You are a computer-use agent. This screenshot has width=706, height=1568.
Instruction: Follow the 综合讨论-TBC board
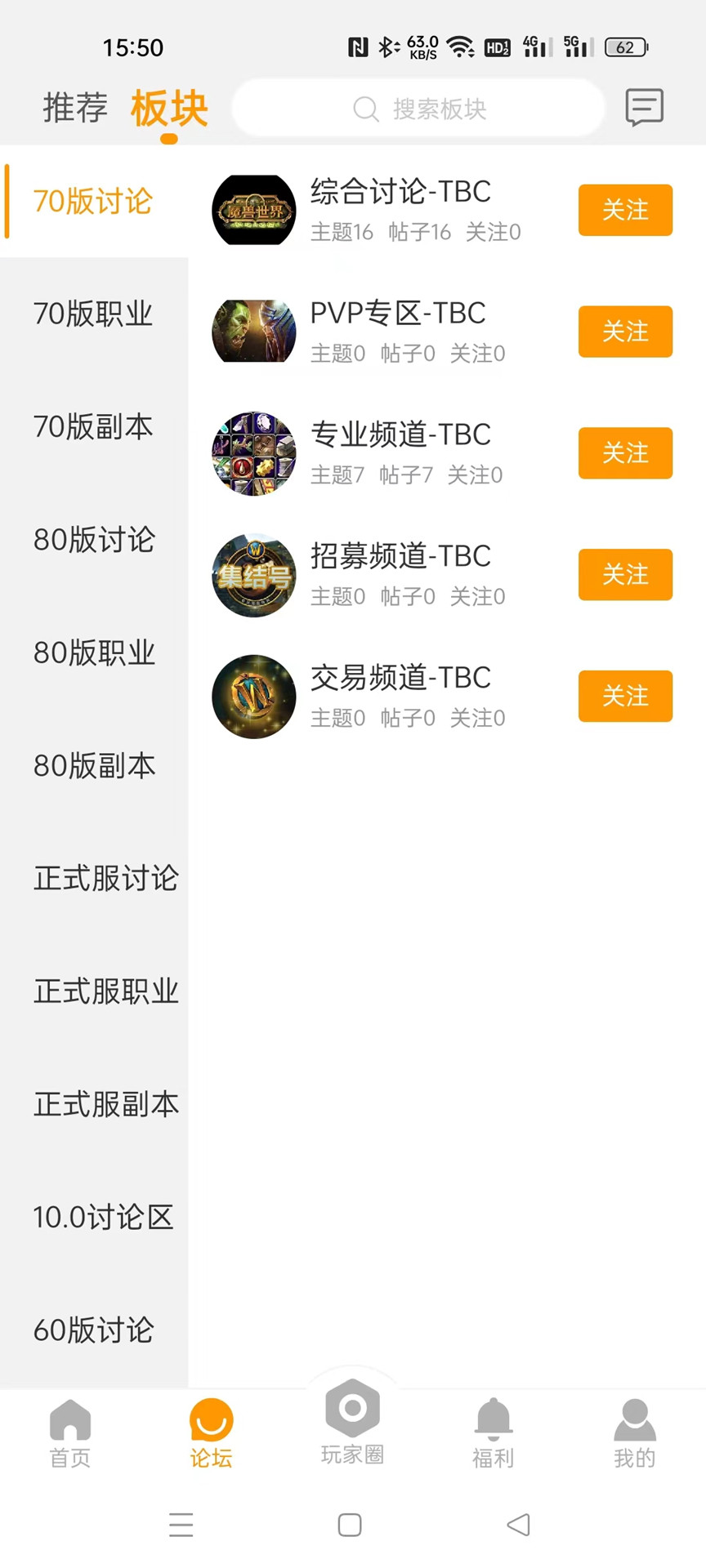[x=624, y=210]
